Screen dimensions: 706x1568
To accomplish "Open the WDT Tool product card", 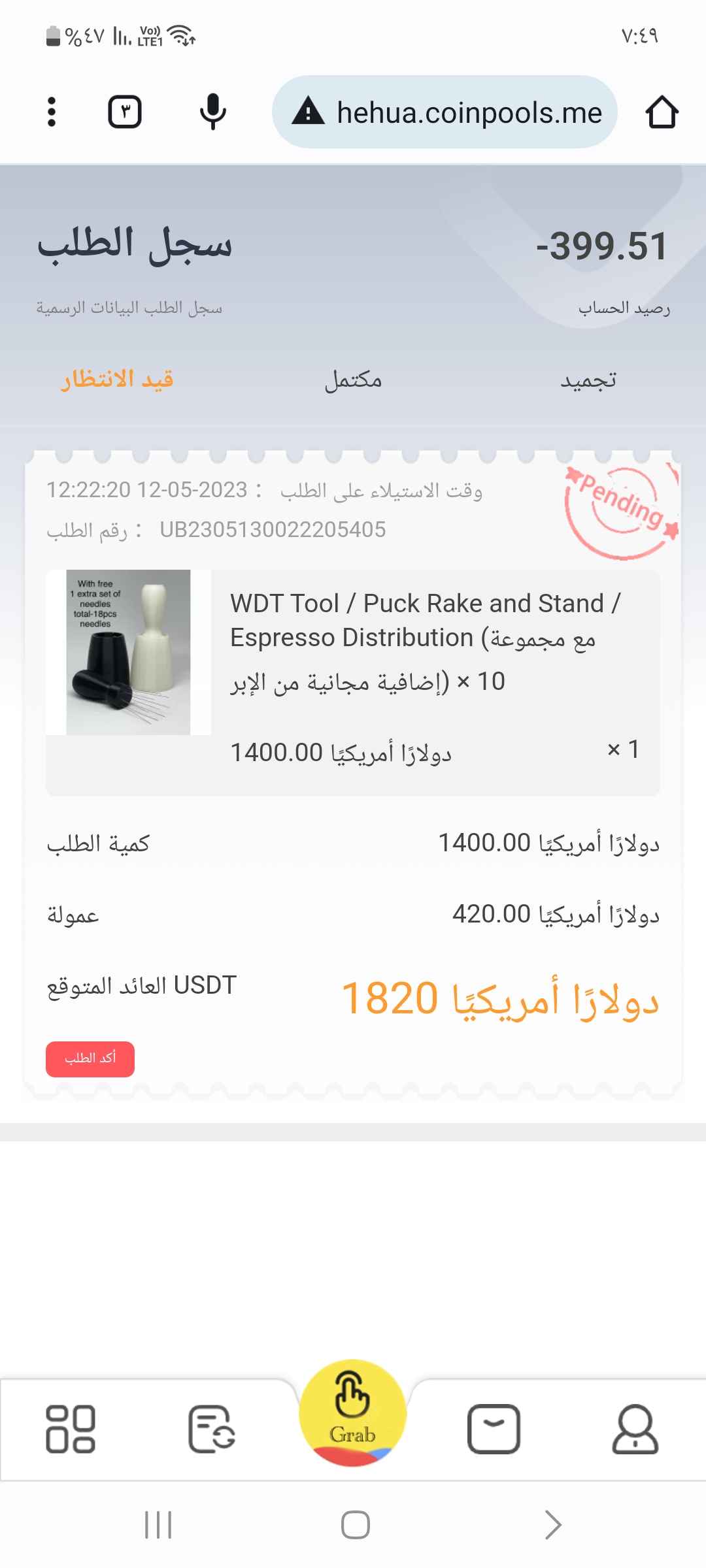I will tap(353, 681).
